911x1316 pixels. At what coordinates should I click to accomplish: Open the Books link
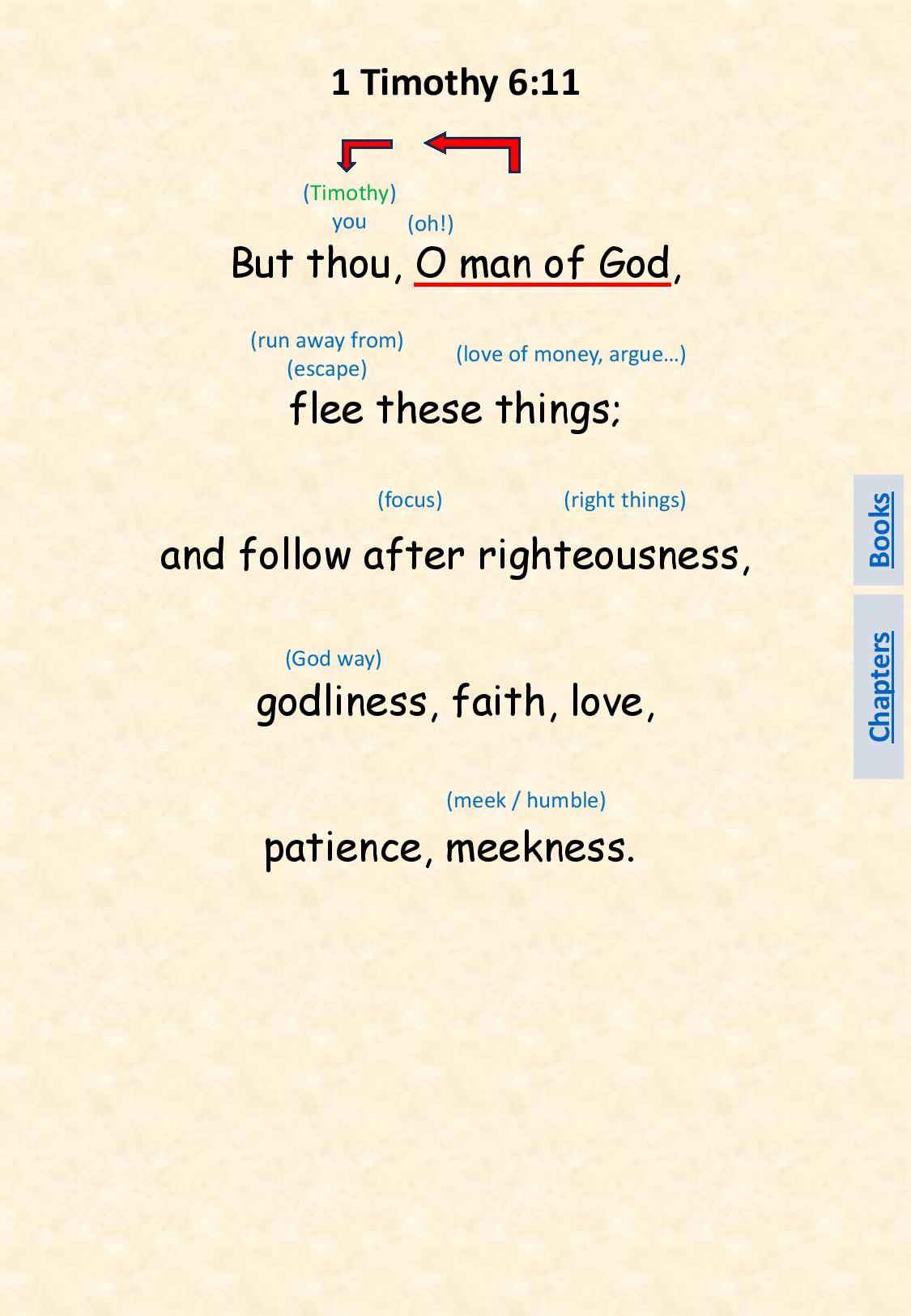click(879, 530)
